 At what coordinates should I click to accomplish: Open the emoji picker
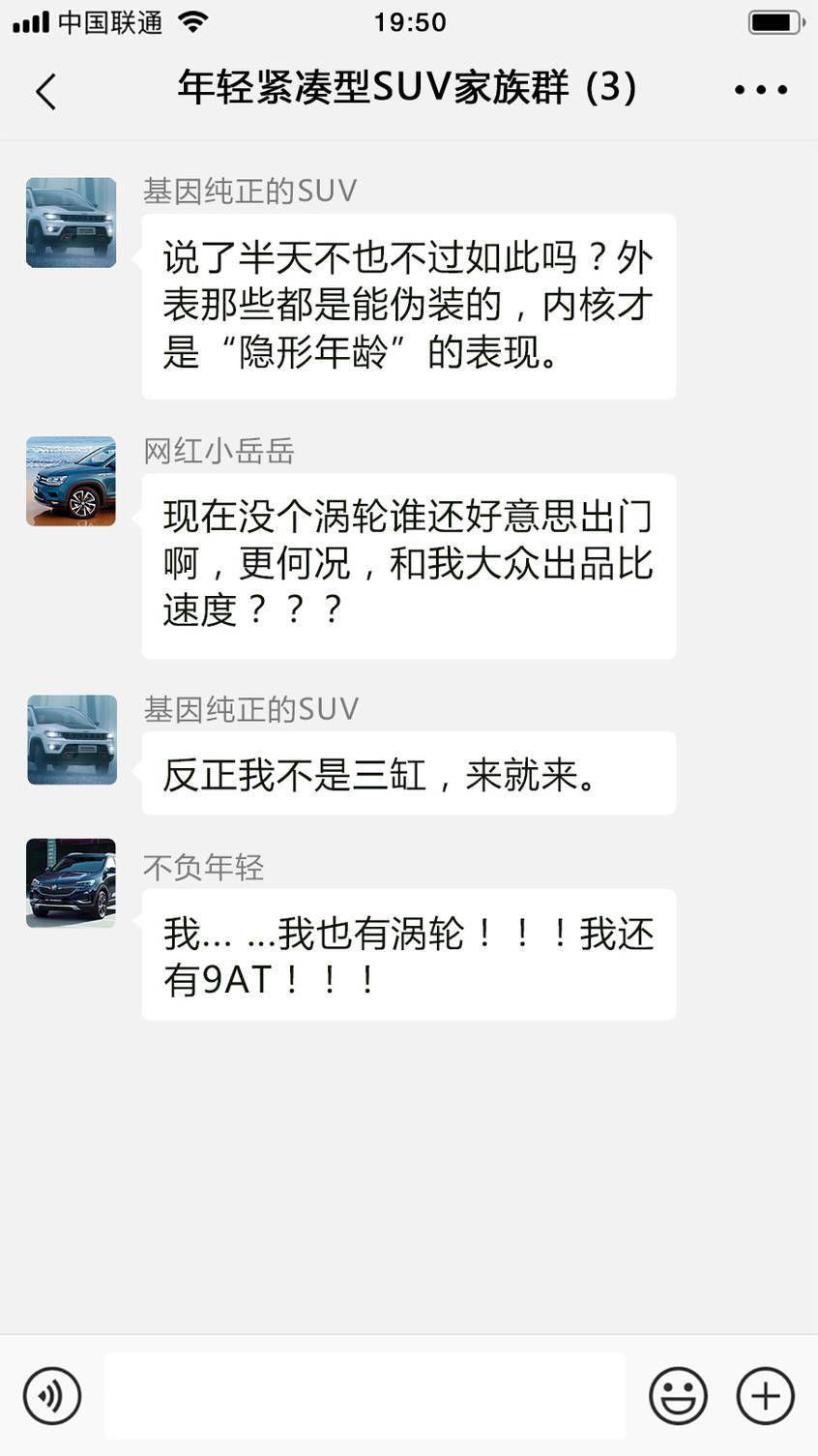678,1396
